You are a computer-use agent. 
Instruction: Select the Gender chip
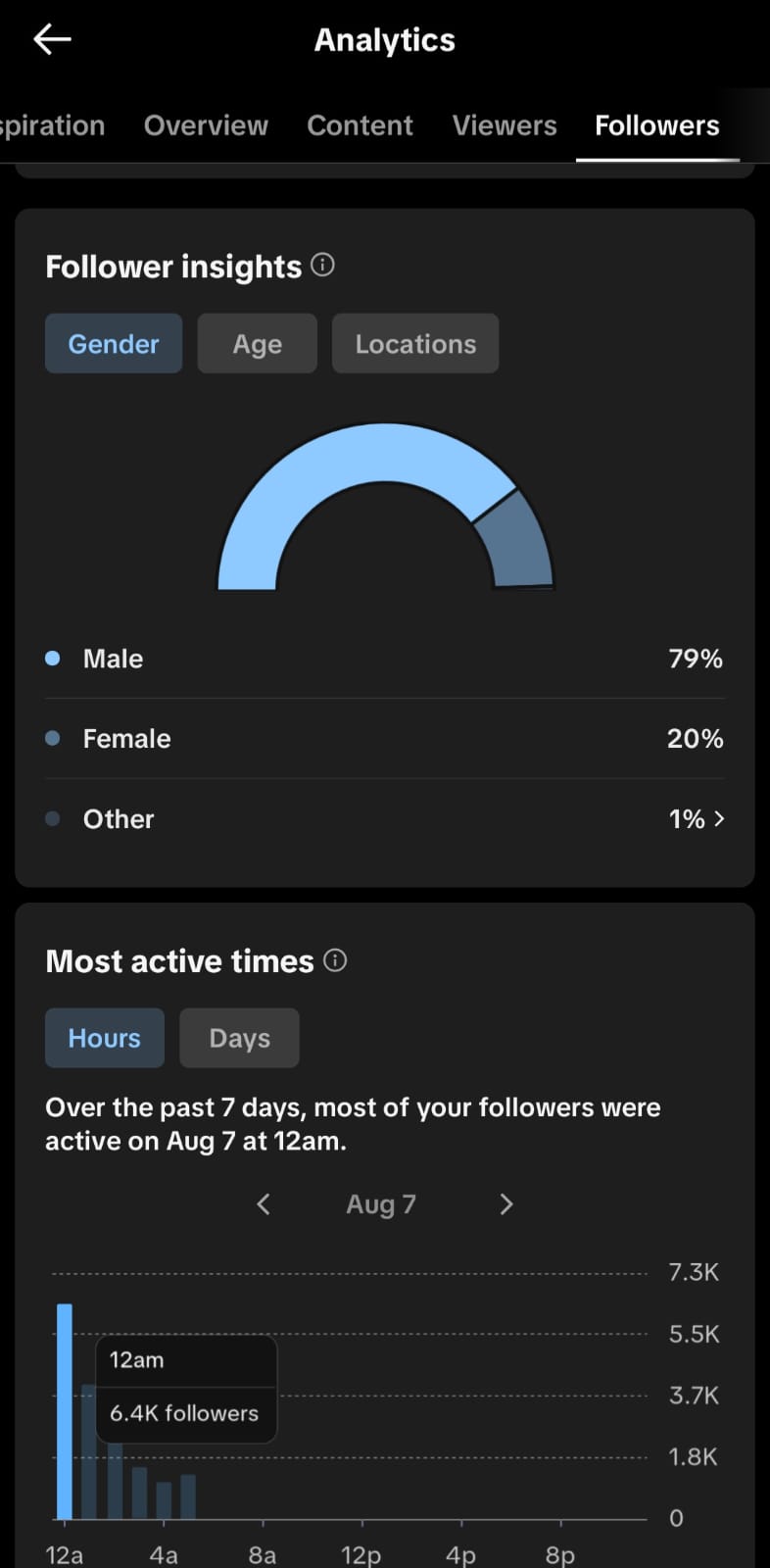114,343
